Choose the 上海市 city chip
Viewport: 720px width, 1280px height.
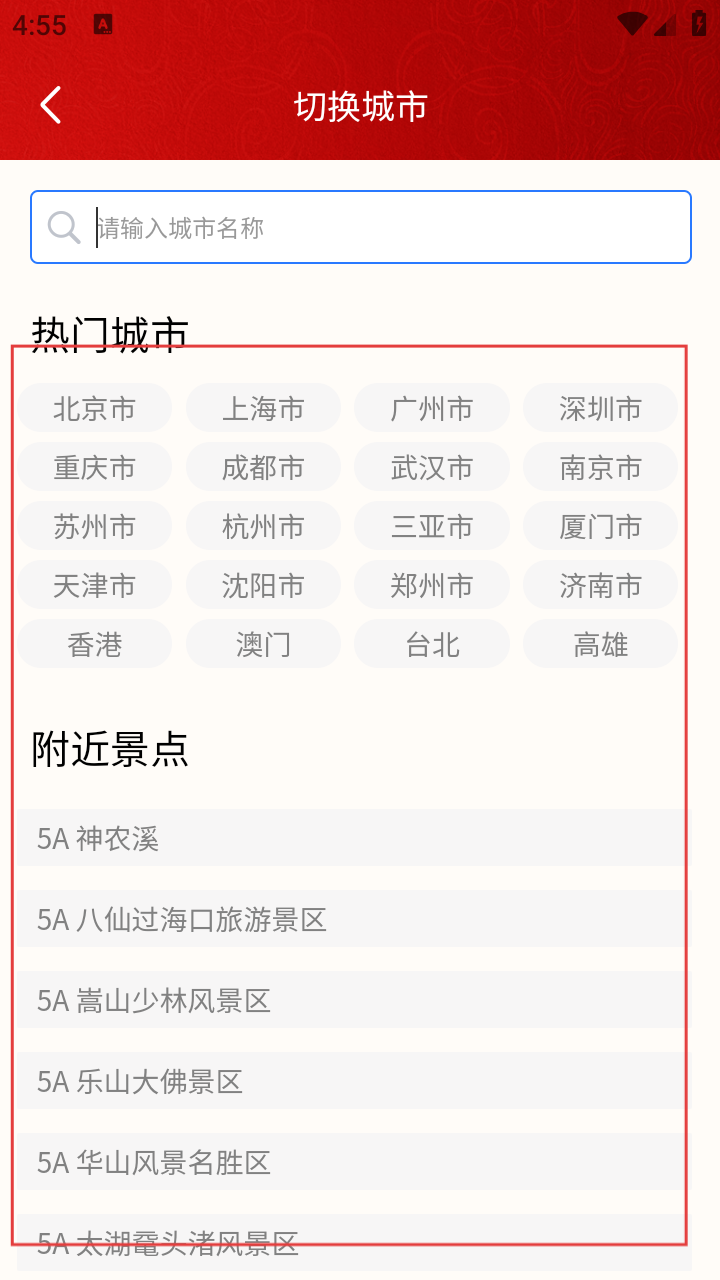pyautogui.click(x=263, y=408)
